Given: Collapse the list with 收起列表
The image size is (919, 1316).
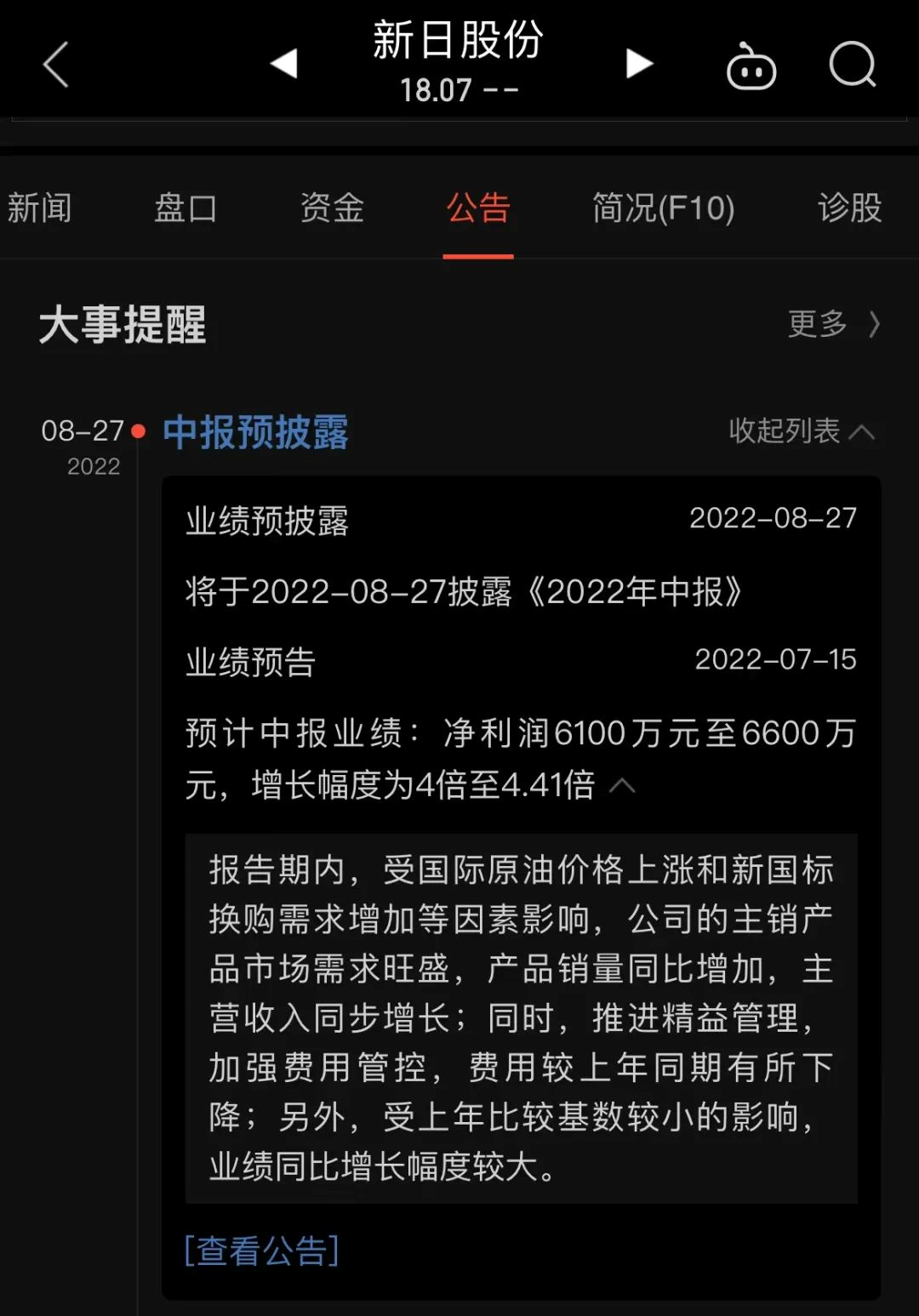Looking at the screenshot, I should [x=801, y=431].
